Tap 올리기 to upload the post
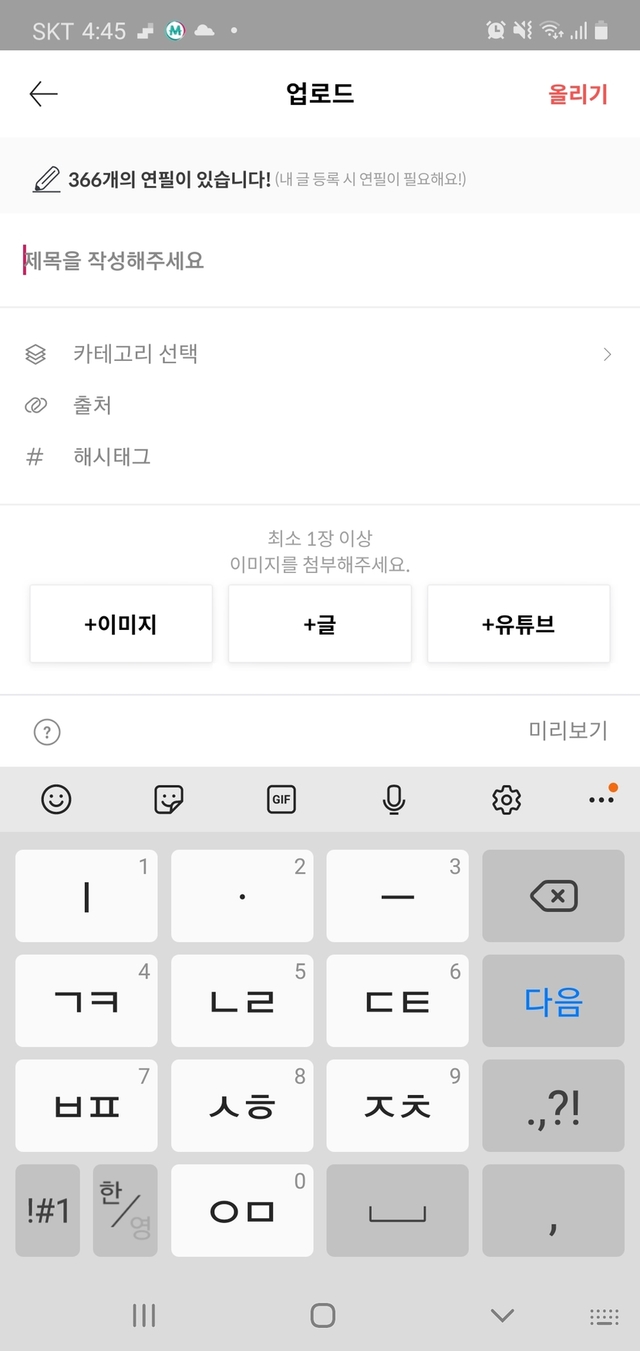The image size is (640, 1351). pyautogui.click(x=577, y=94)
